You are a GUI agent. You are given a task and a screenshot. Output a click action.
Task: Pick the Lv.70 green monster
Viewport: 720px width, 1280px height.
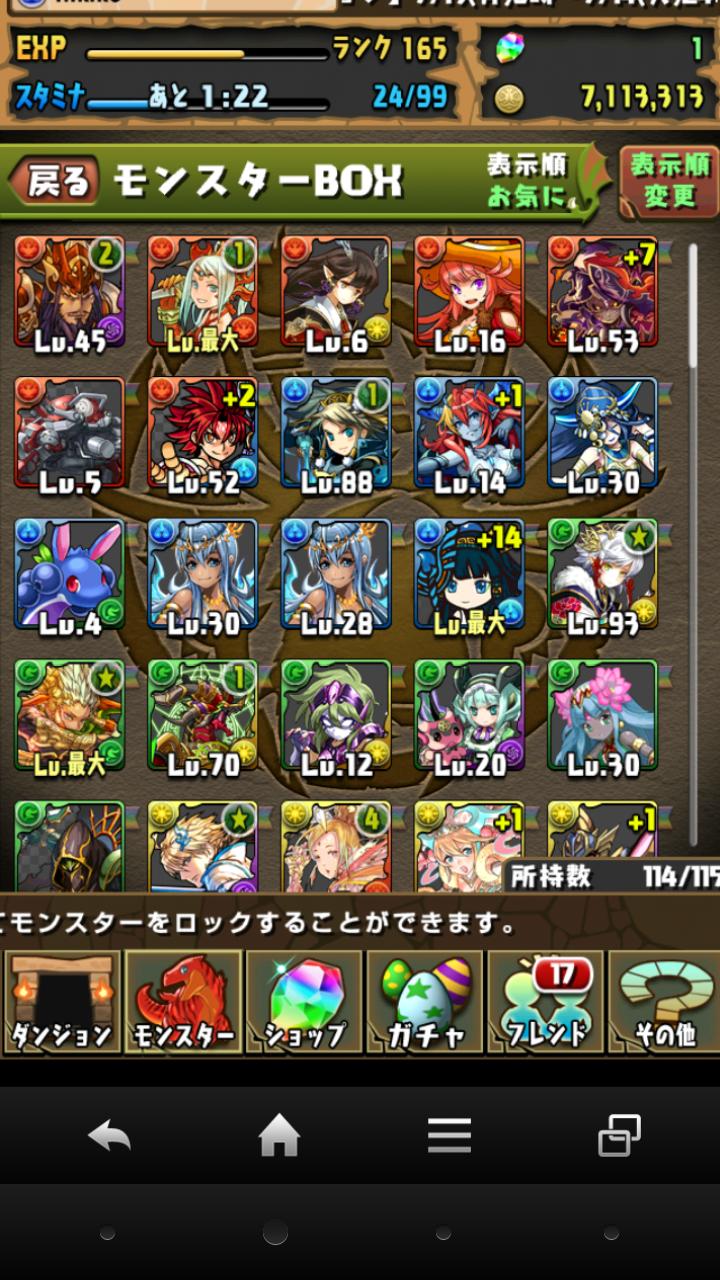pos(203,715)
